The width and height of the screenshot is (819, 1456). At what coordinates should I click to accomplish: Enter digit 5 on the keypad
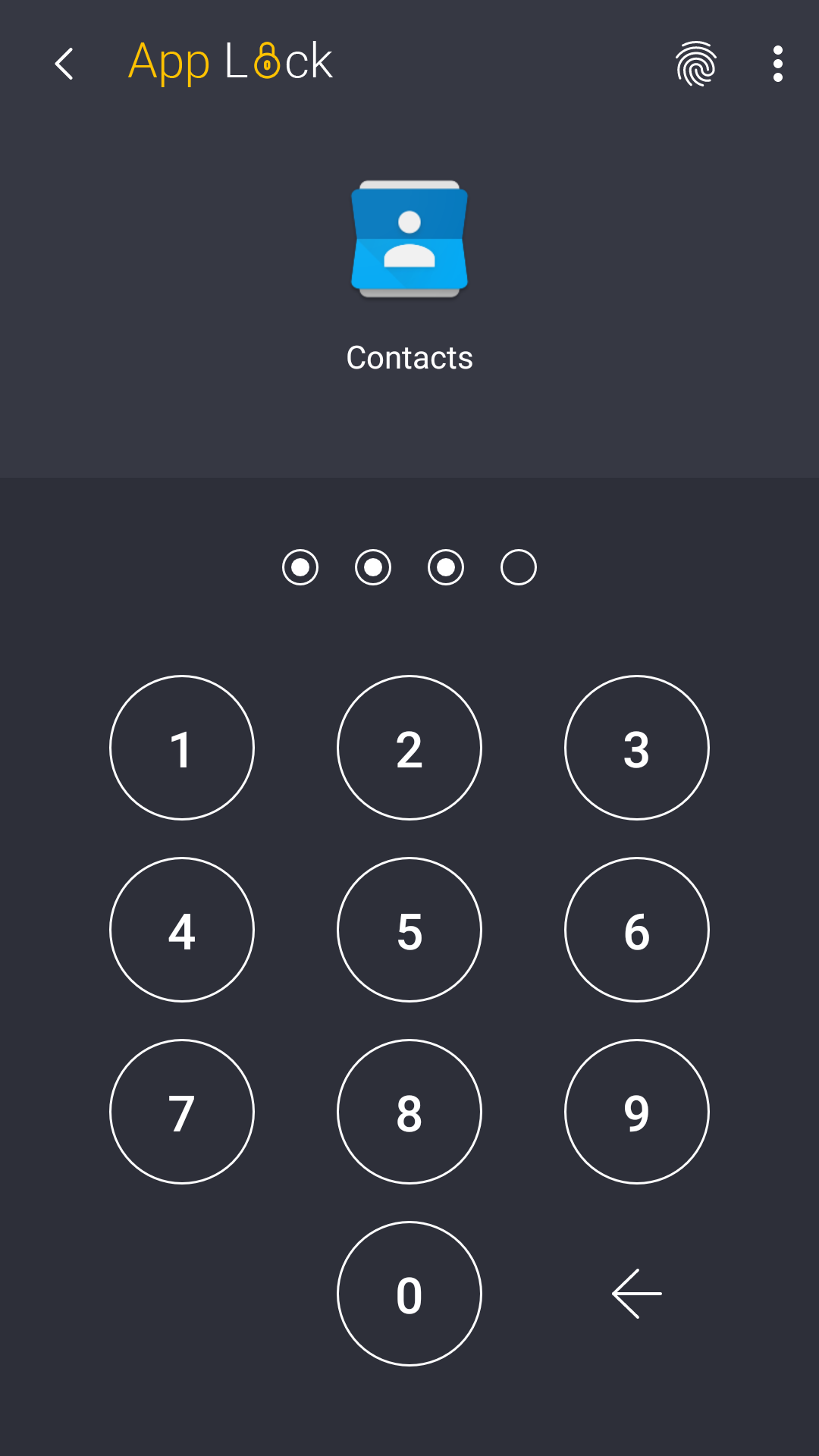pos(409,930)
